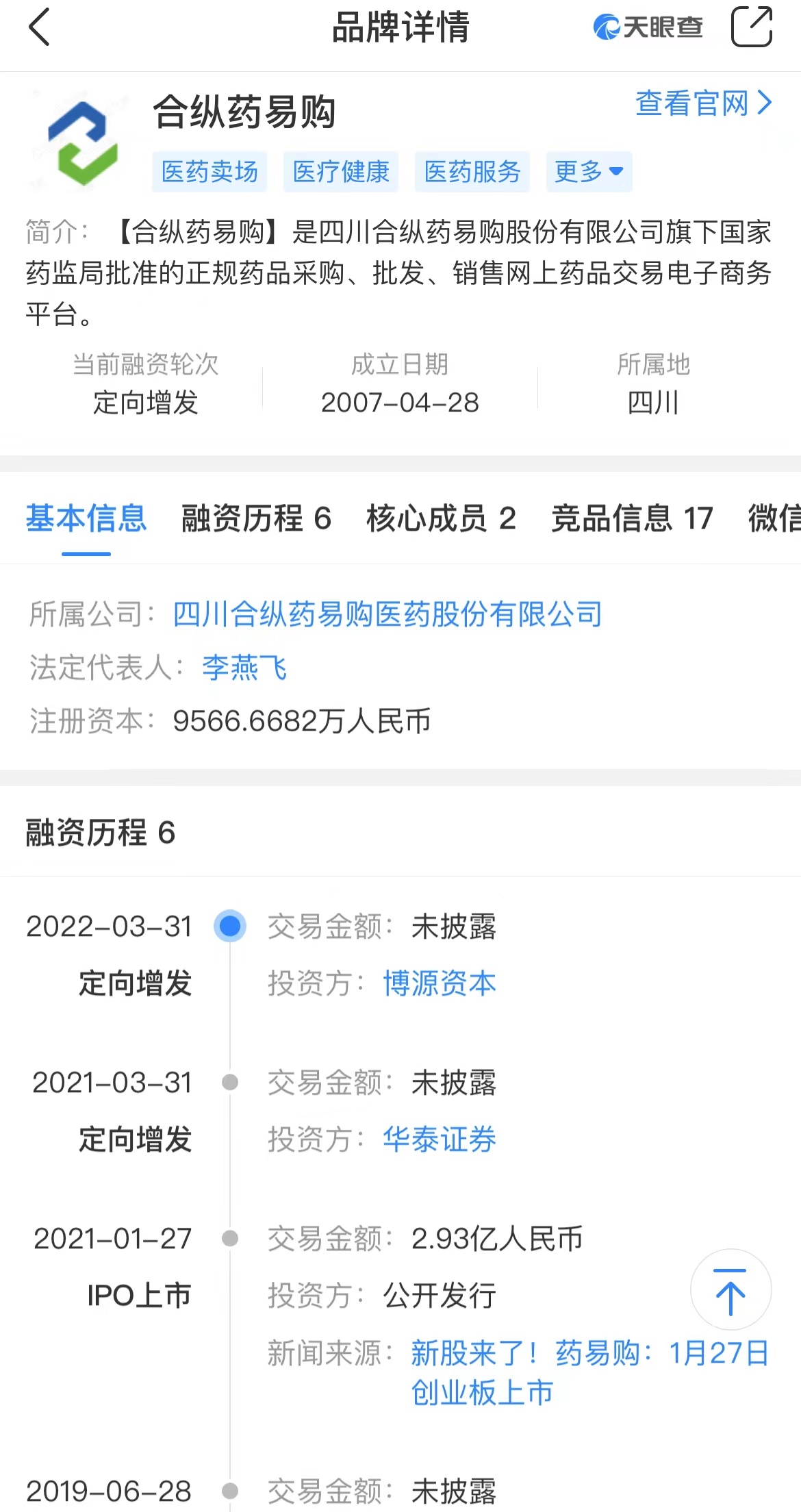Open the news link 新股来了！药易购

(590, 1373)
